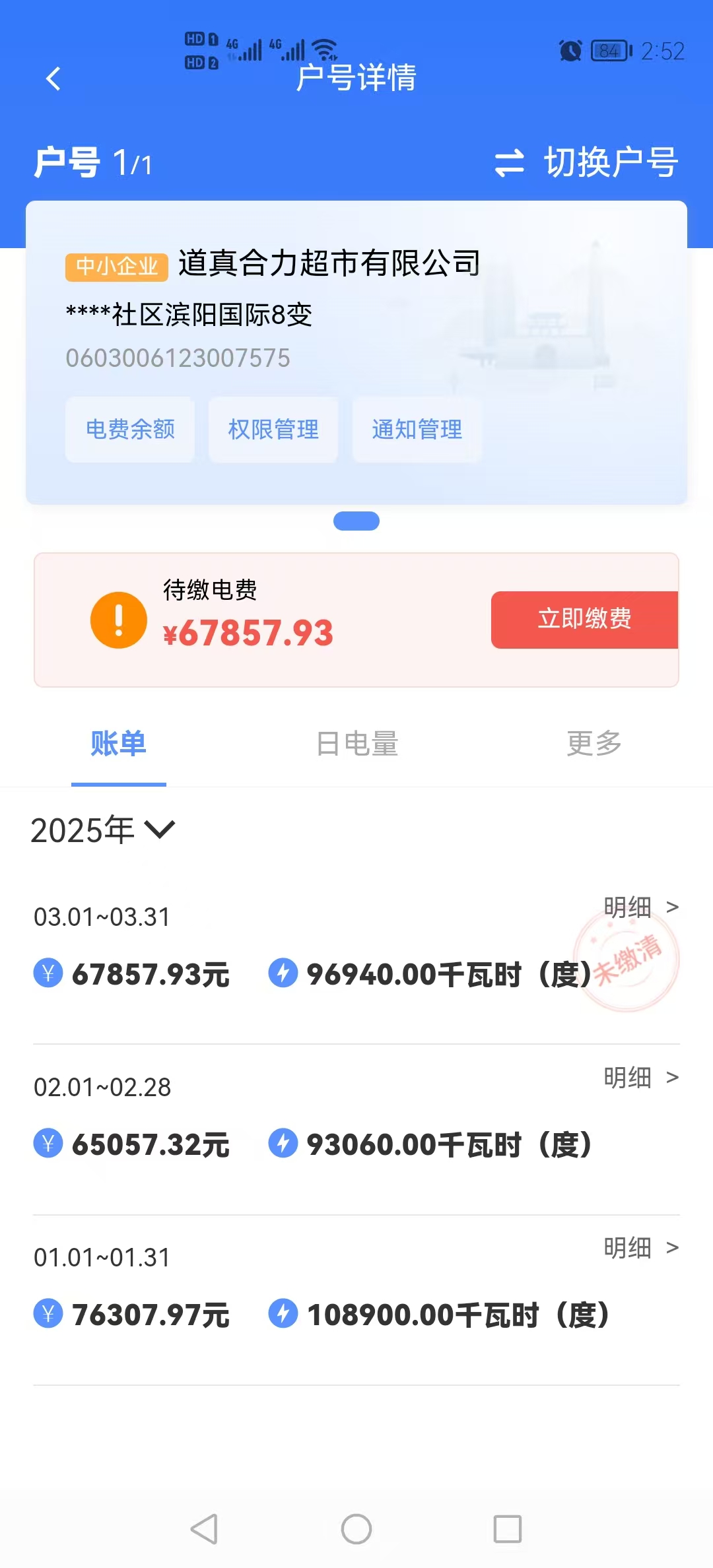The width and height of the screenshot is (713, 1568).
Task: Open 电费余额 balance
Action: 130,430
